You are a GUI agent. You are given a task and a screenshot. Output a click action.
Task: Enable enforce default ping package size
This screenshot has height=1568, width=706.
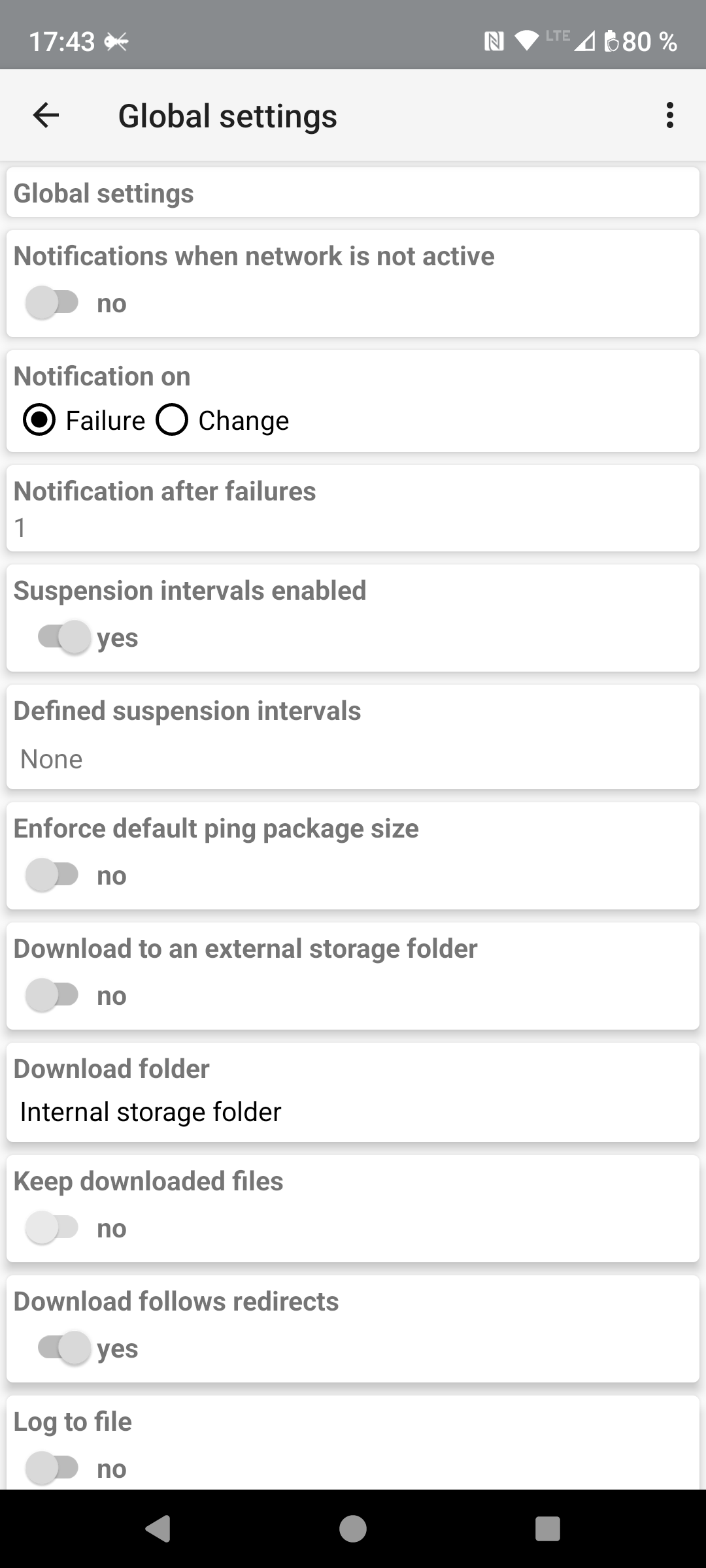tap(52, 875)
